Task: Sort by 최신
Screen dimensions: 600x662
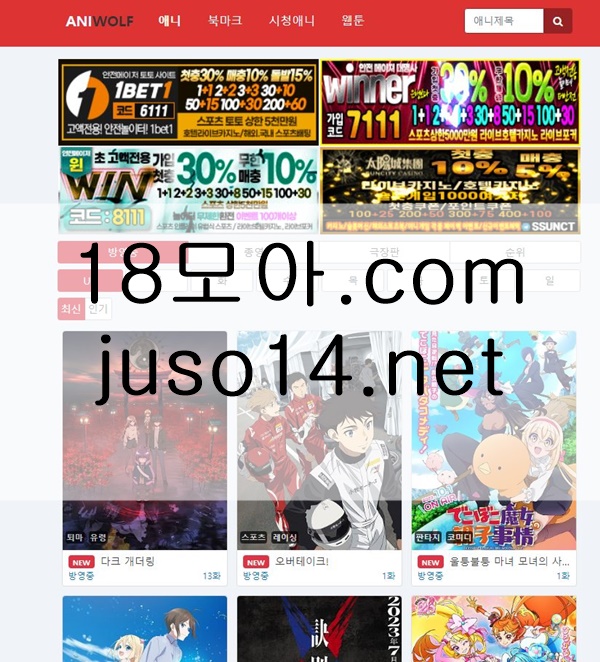Action: (71, 310)
